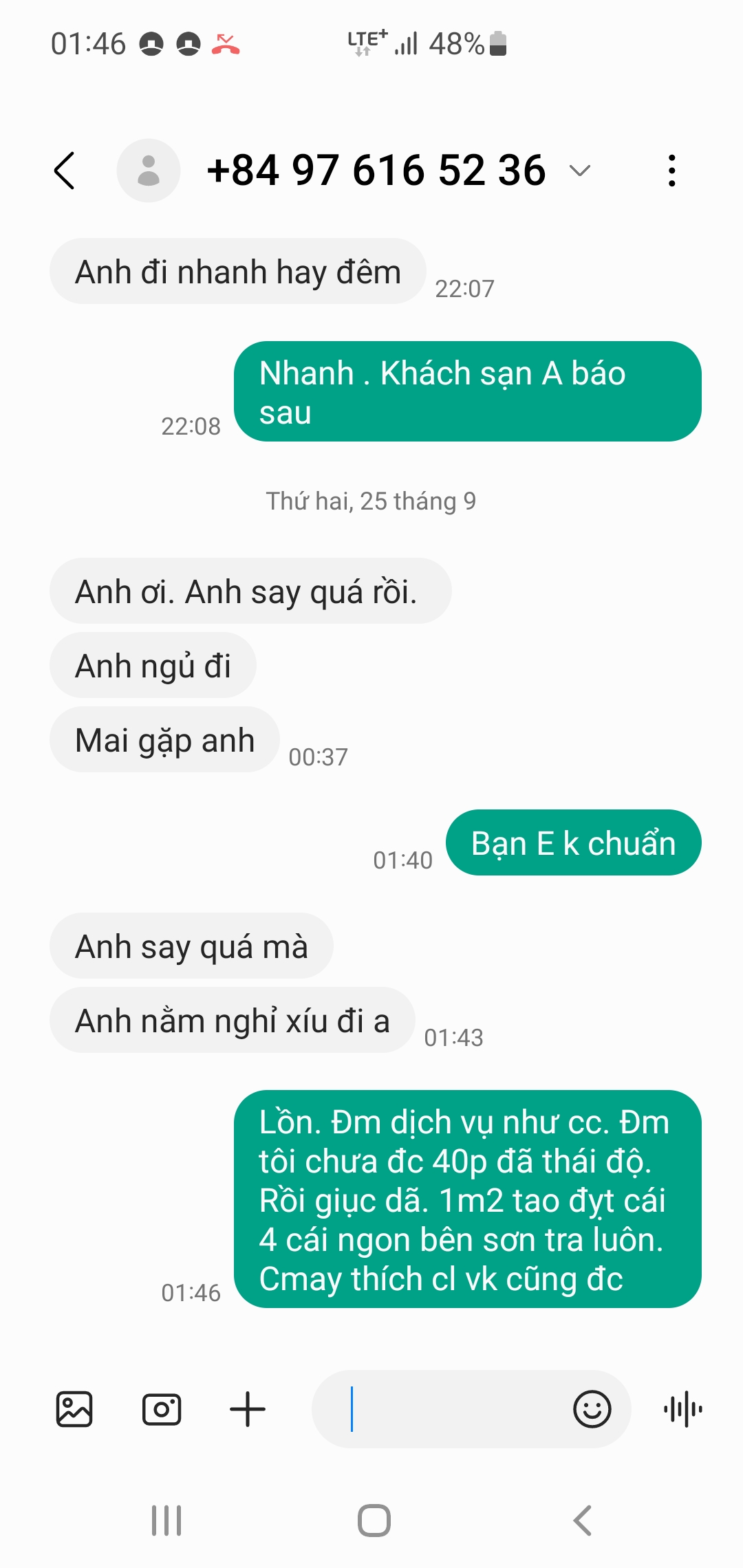Expand the contact details dropdown chevron
Image resolution: width=743 pixels, height=1568 pixels.
[580, 171]
